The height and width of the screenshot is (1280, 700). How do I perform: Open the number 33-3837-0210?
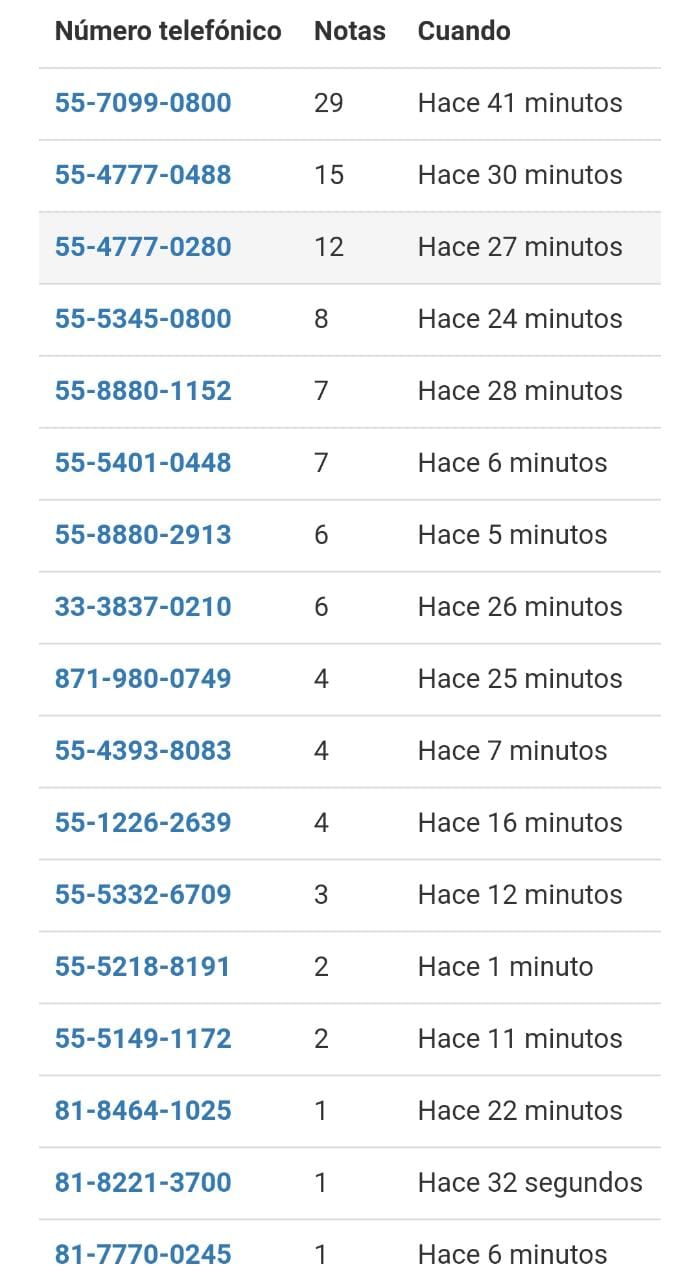point(143,607)
